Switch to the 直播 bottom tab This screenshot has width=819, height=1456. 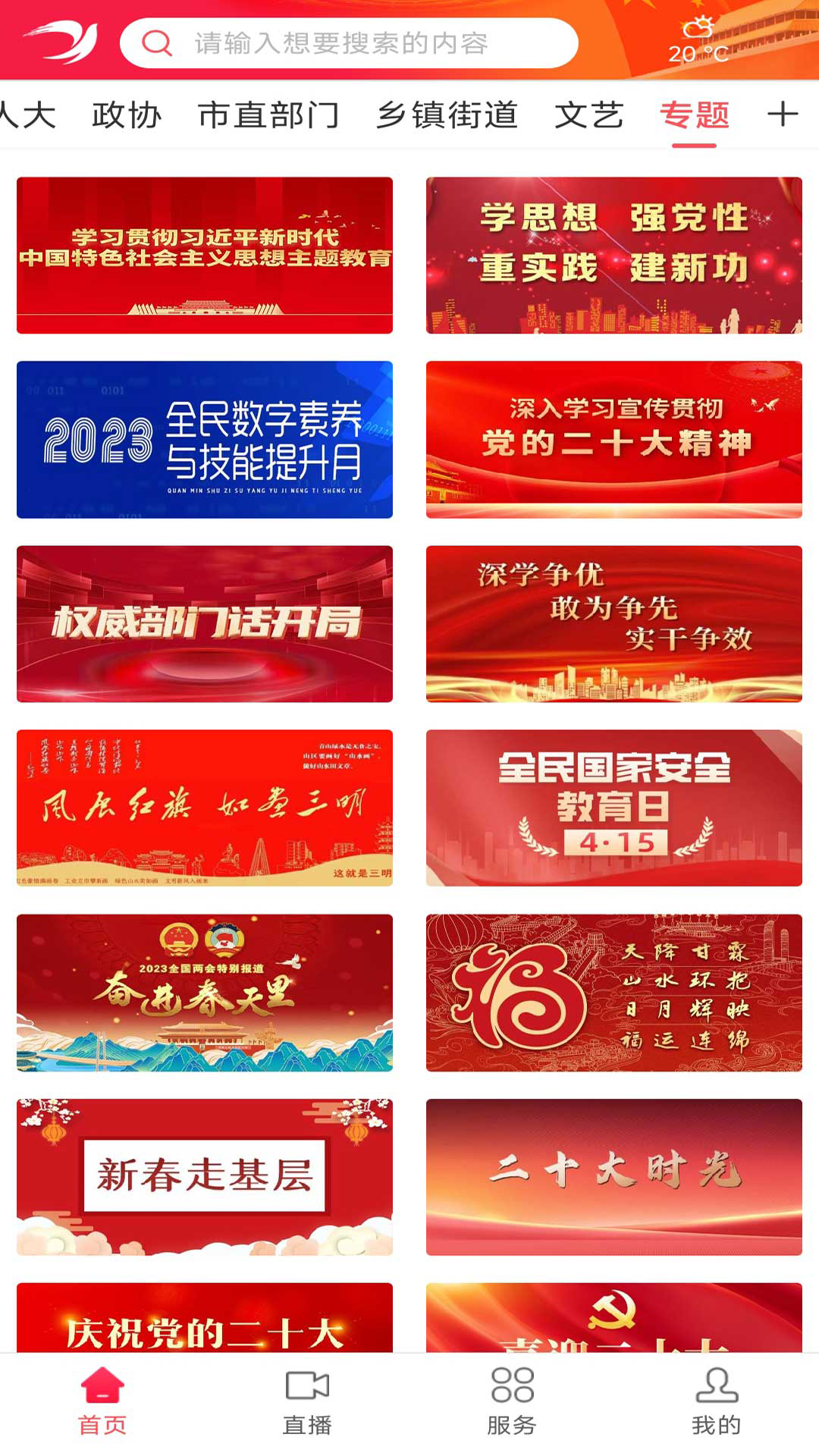click(x=307, y=1403)
